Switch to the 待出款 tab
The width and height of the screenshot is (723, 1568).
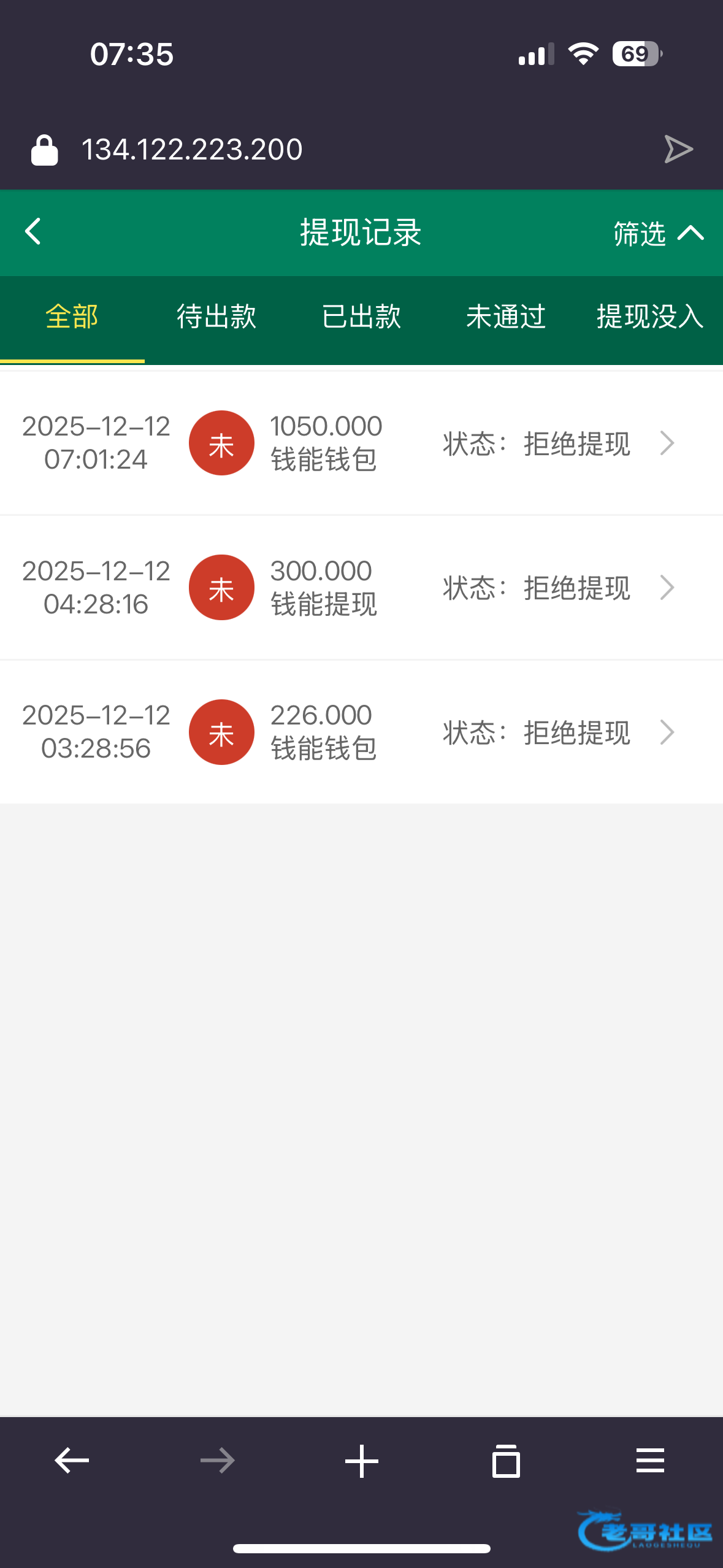tap(216, 317)
